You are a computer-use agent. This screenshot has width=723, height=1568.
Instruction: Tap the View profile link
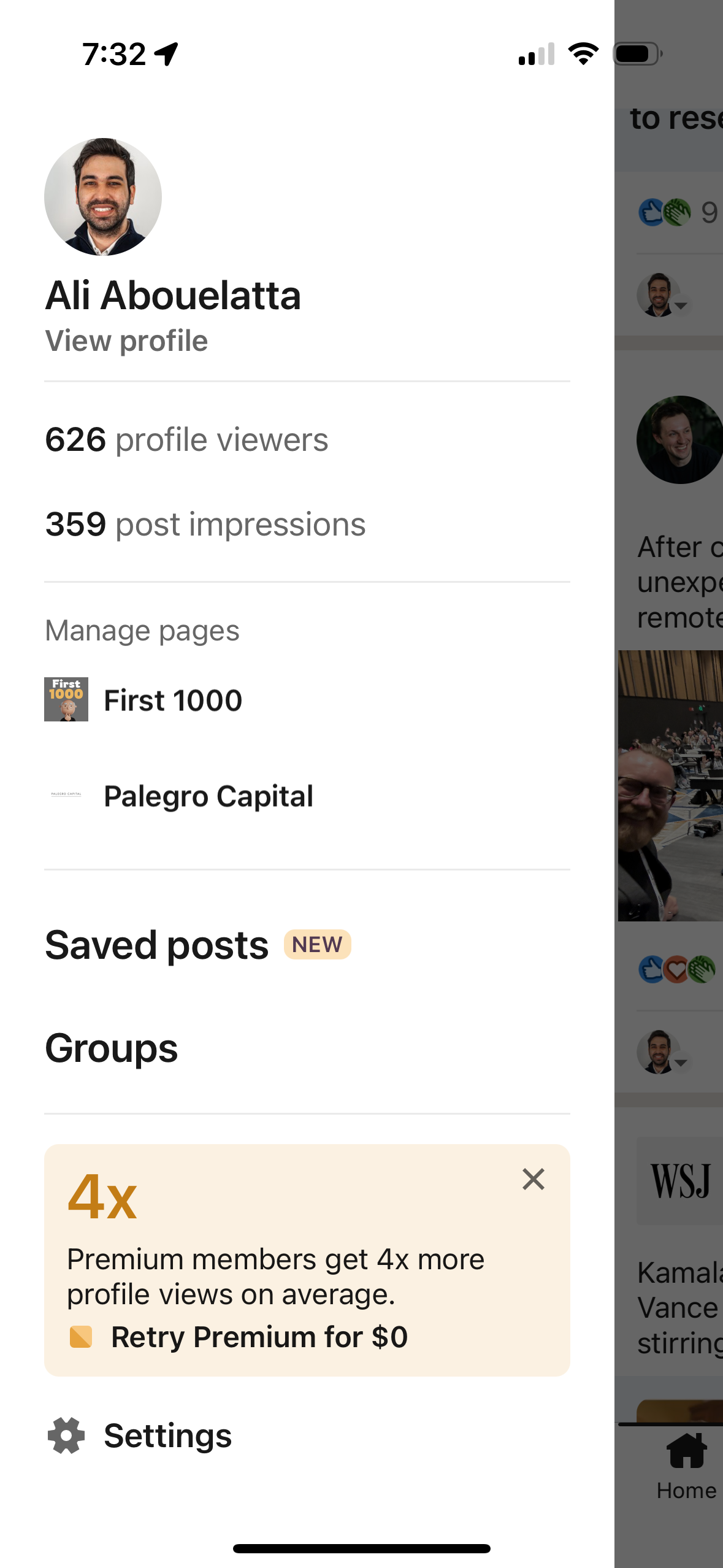pos(126,341)
